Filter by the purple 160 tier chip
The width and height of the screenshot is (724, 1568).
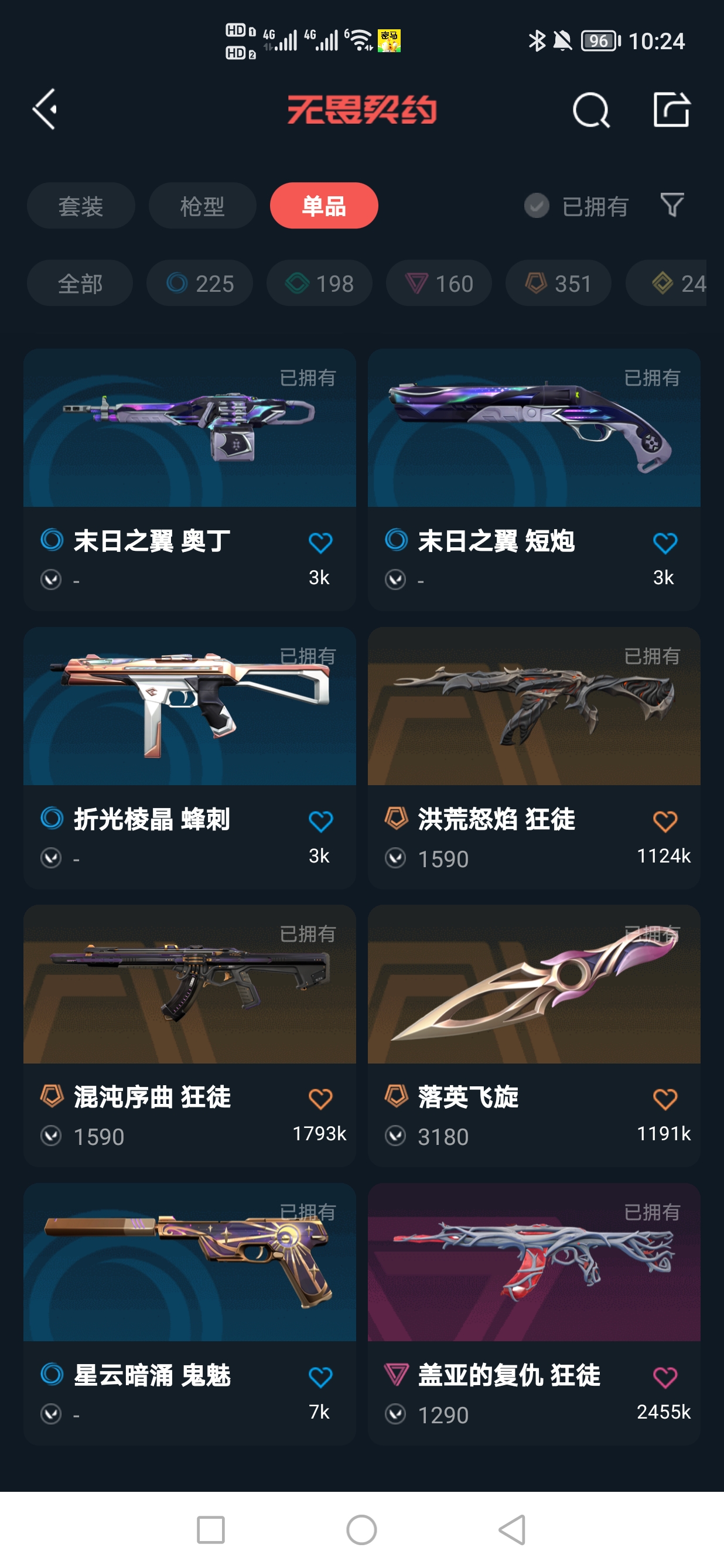(439, 284)
